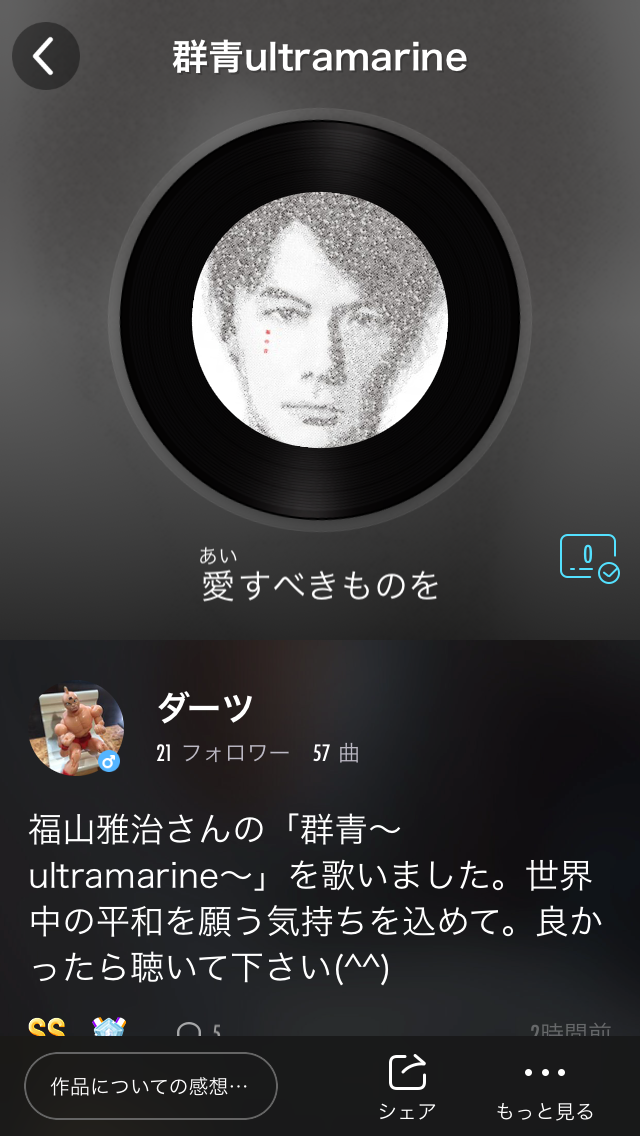Viewport: 640px width, 1136px height.
Task: Share this song with シェア
Action: coord(407,1084)
